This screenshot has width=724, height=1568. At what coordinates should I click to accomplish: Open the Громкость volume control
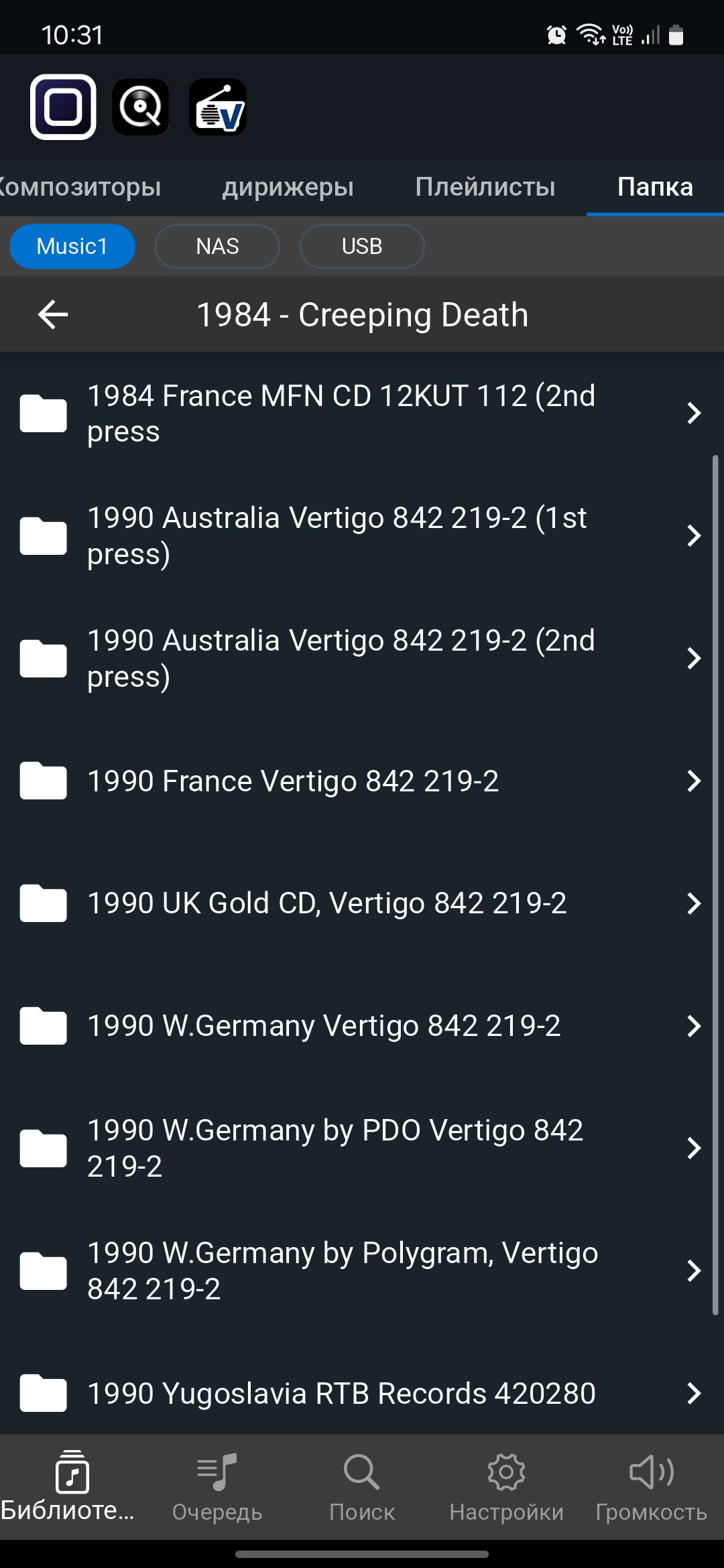[652, 1487]
